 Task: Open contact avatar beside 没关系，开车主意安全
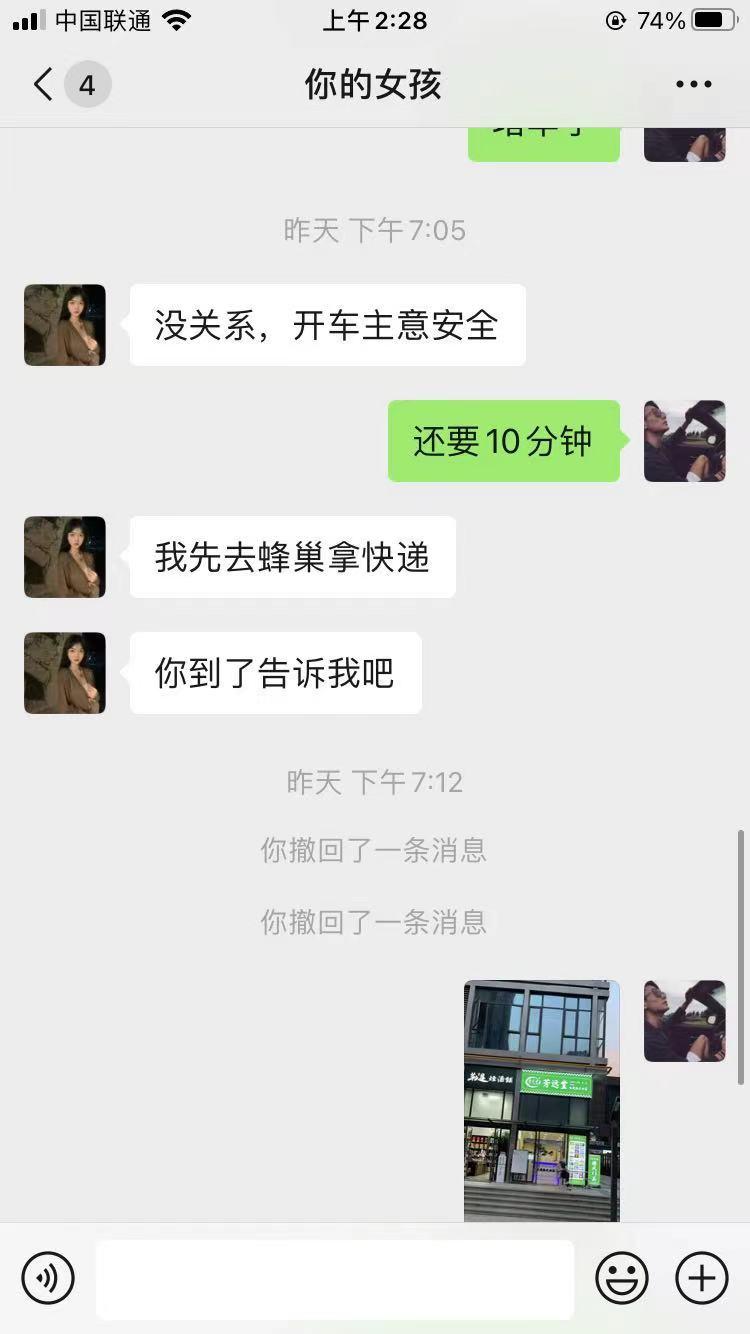(65, 325)
